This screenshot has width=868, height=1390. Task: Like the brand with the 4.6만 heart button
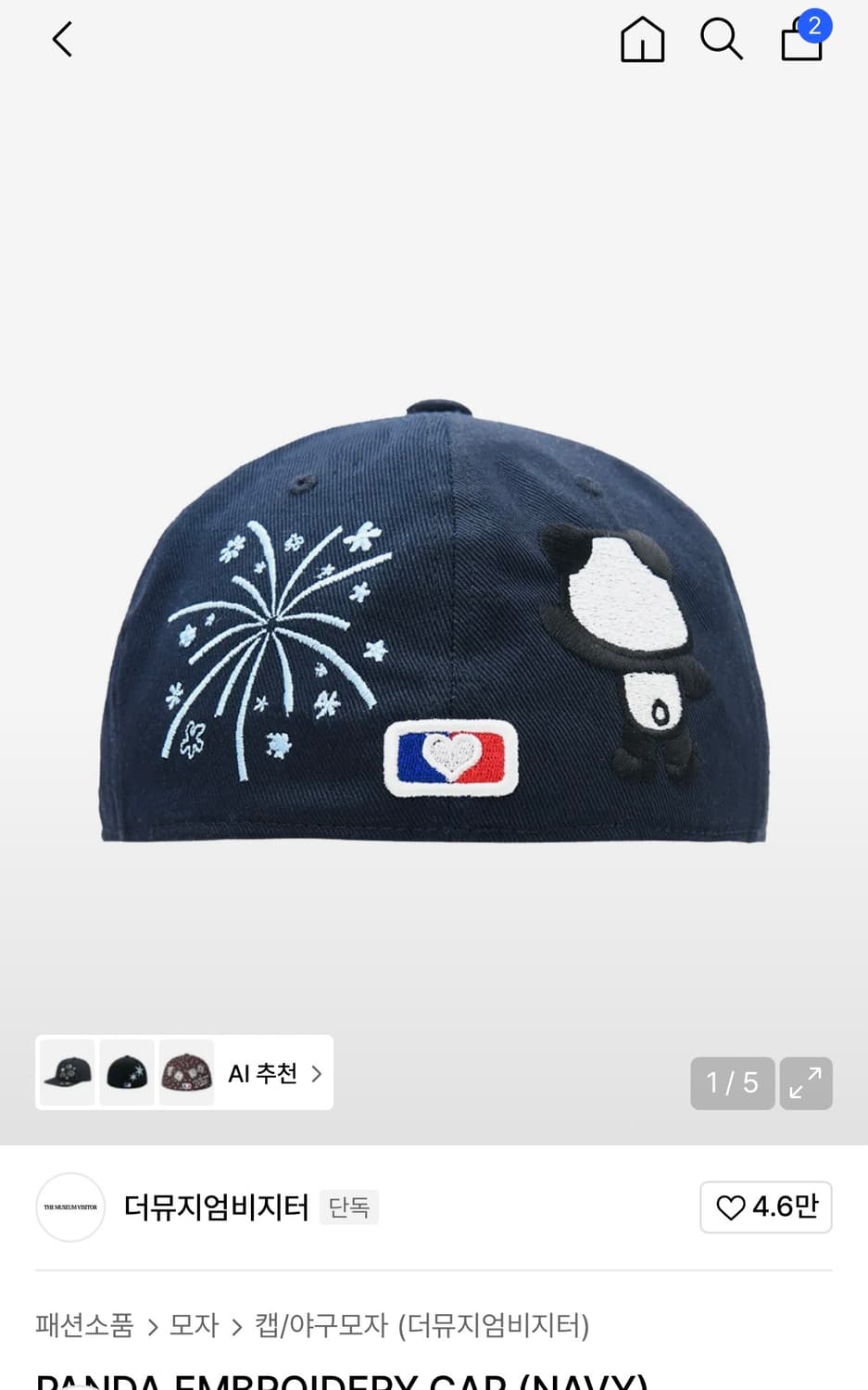click(x=766, y=1207)
